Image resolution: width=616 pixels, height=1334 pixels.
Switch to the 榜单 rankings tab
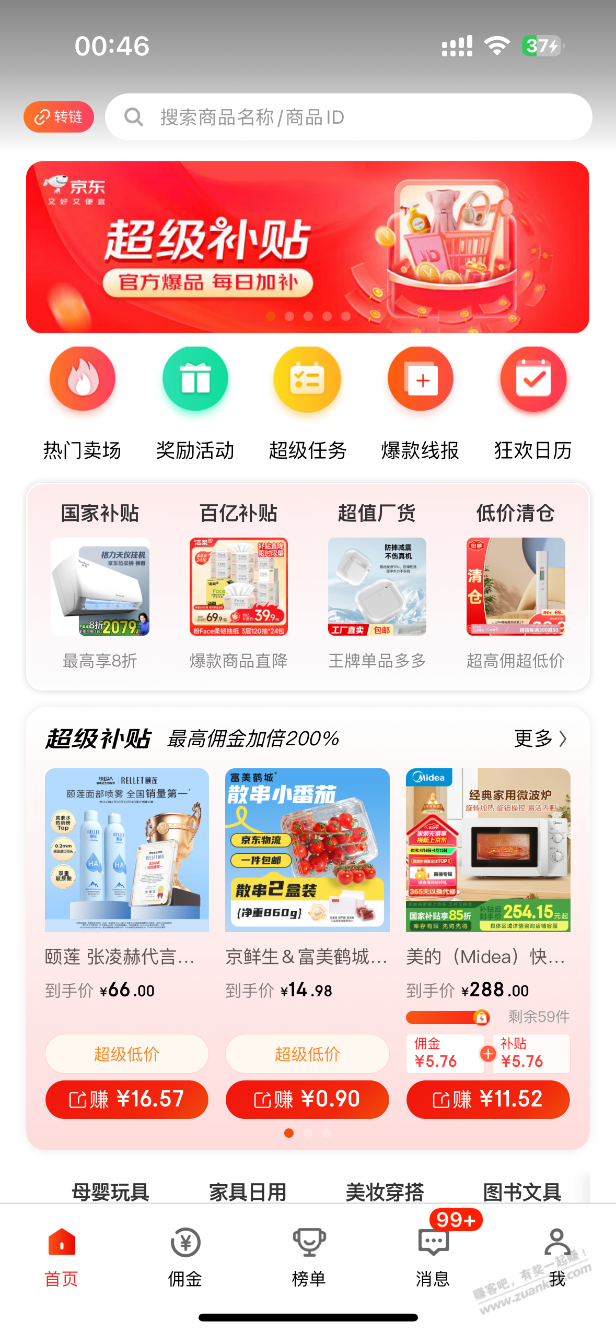click(308, 1257)
